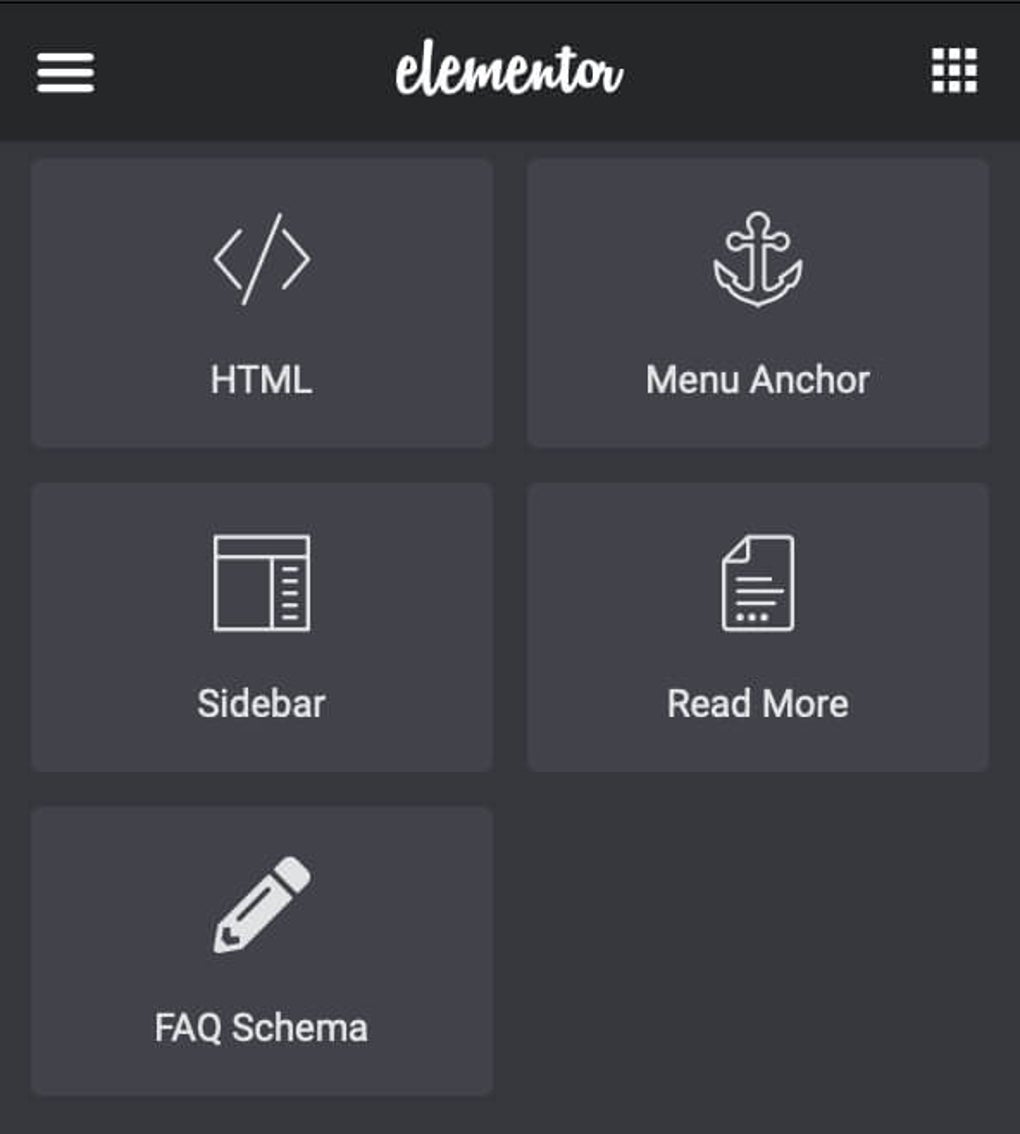Click the Read More label text
The width and height of the screenshot is (1020, 1134).
tap(756, 703)
